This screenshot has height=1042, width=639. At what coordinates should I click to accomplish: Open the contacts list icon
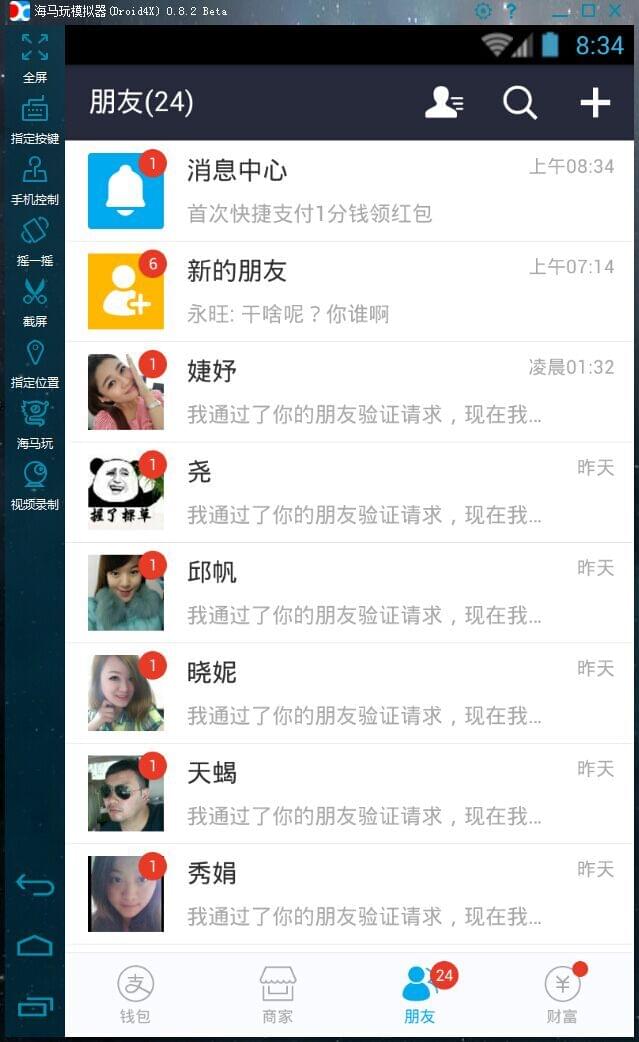[443, 102]
